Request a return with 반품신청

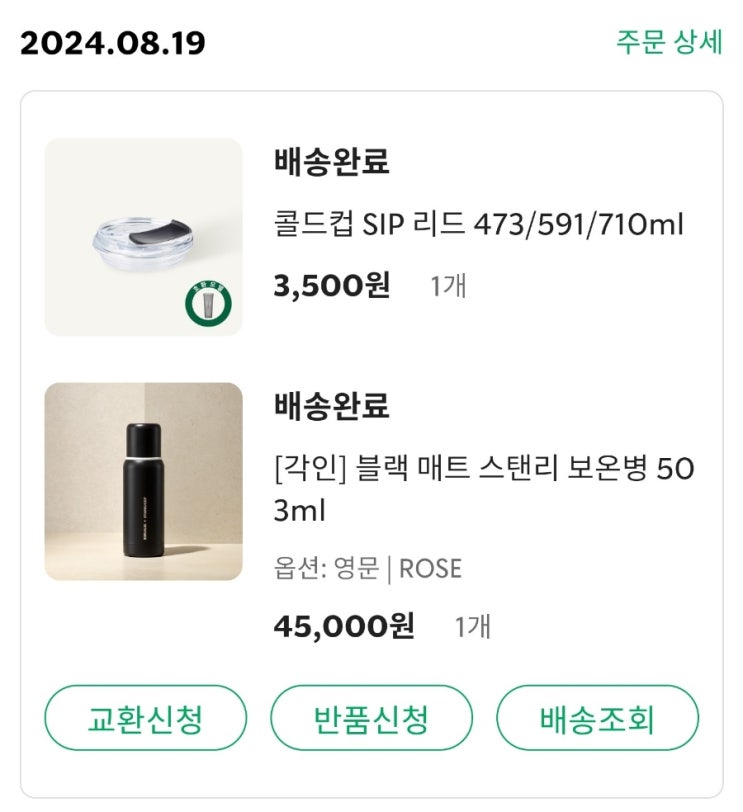tap(371, 718)
